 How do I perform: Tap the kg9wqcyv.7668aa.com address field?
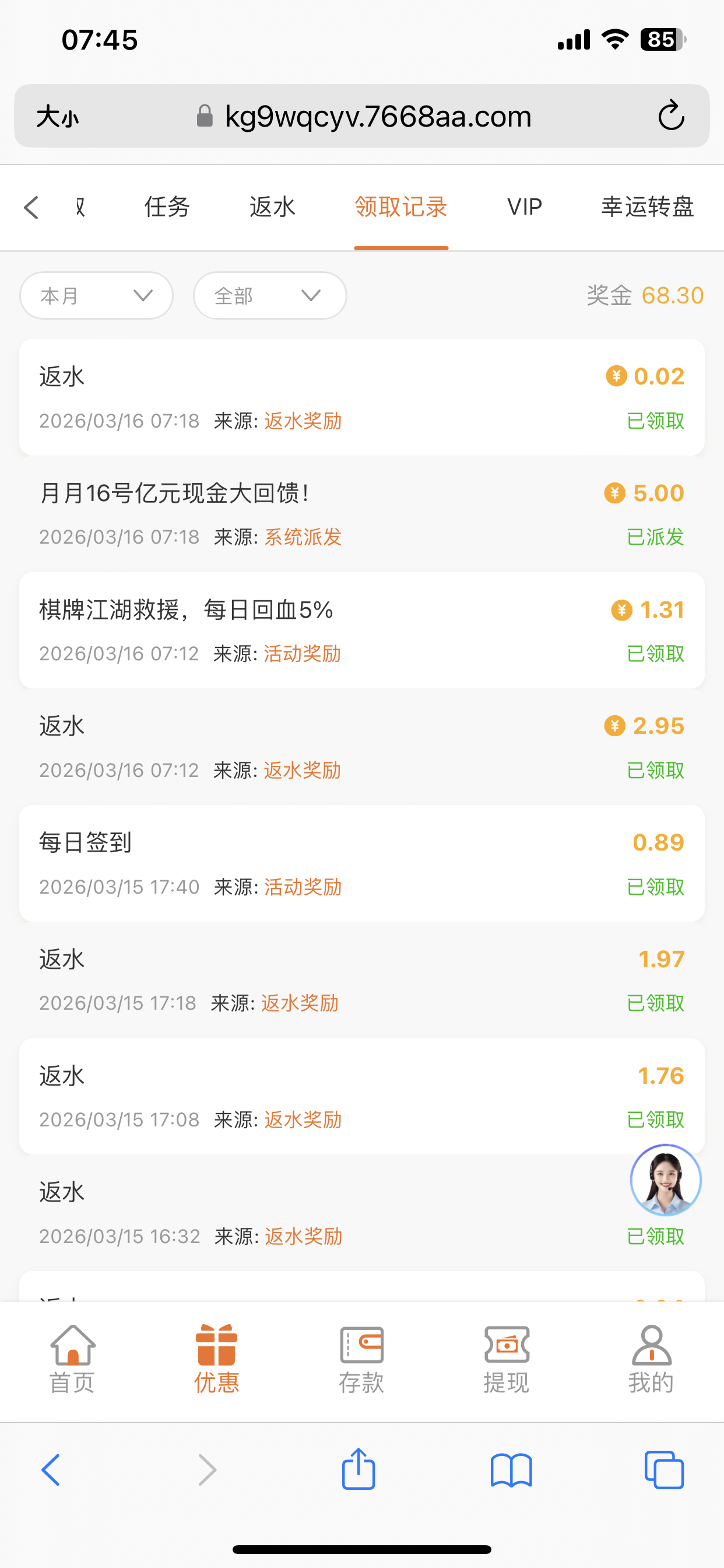point(377,116)
